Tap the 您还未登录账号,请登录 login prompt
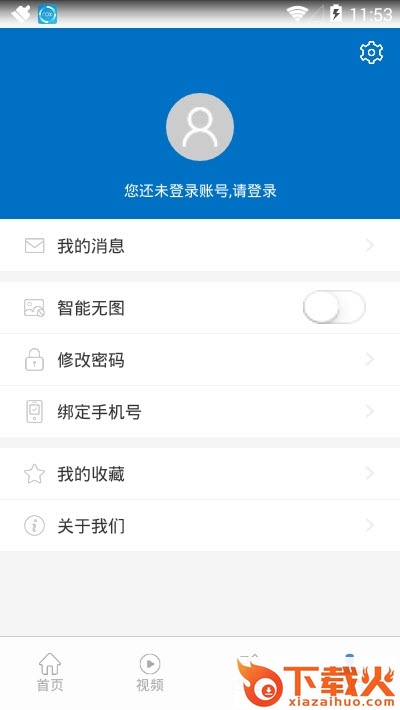This screenshot has width=400, height=710. click(x=200, y=191)
